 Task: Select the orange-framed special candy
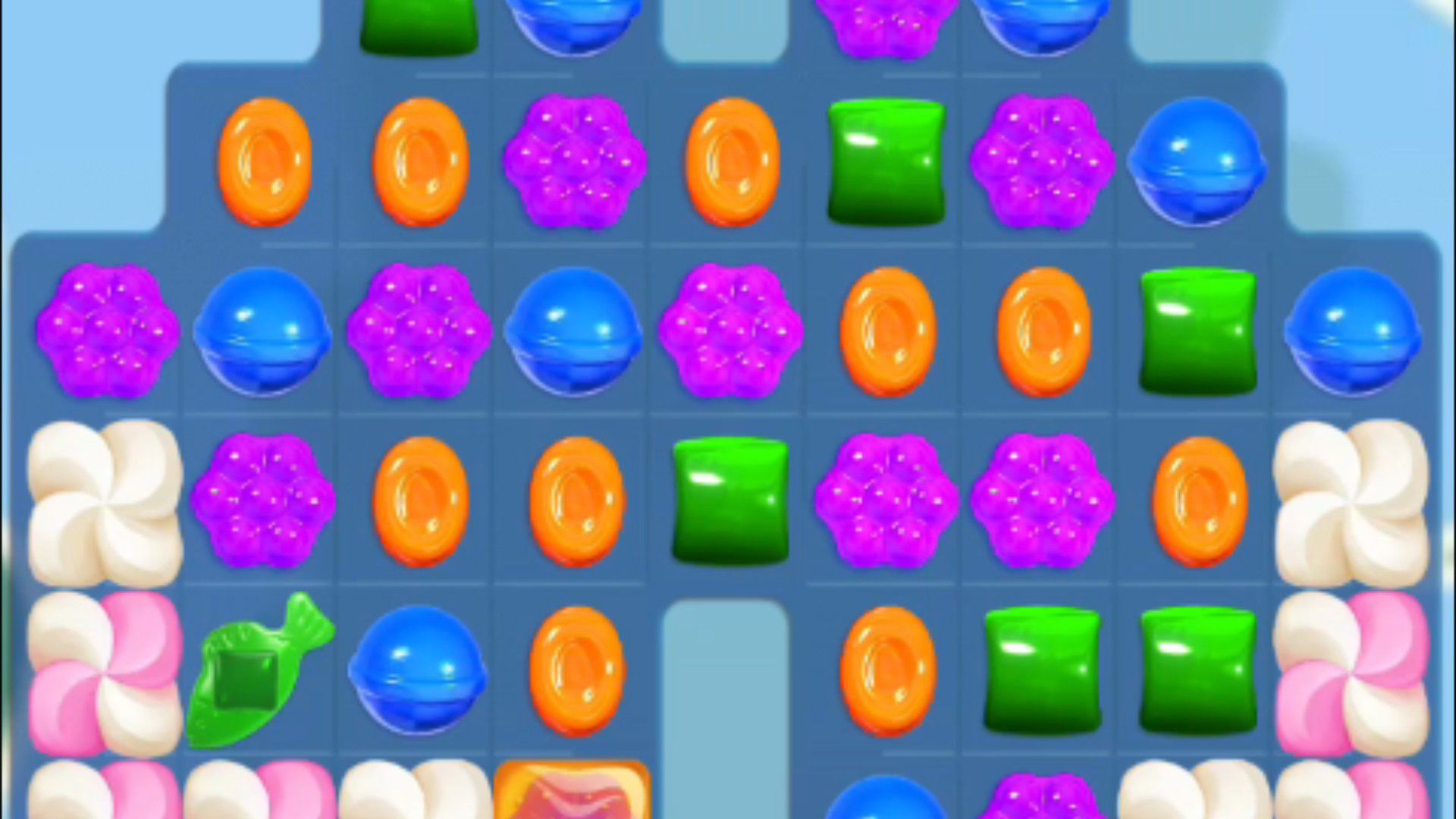point(573,792)
